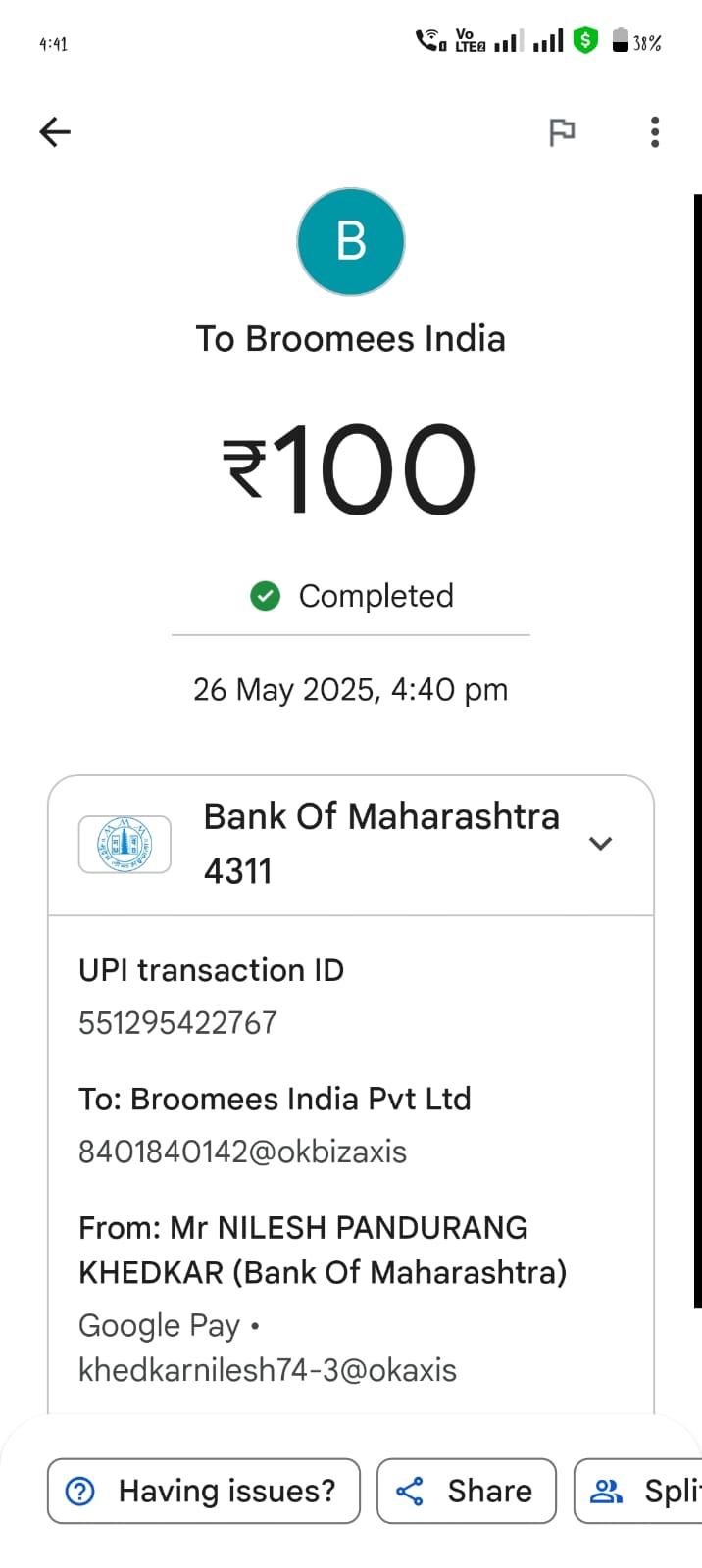This screenshot has height=1568, width=702.
Task: Tap Having issues? for help
Action: (x=204, y=1491)
